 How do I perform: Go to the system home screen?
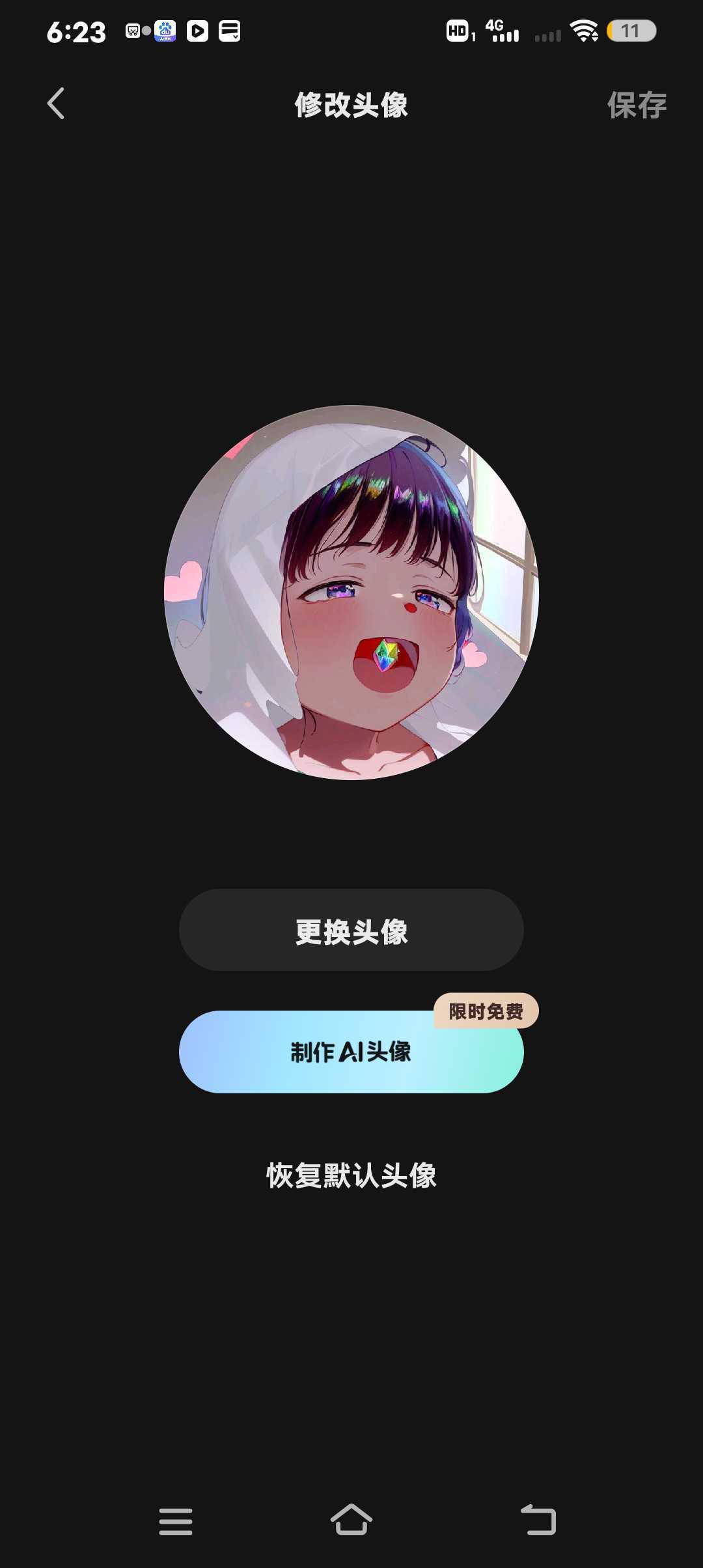click(351, 1520)
